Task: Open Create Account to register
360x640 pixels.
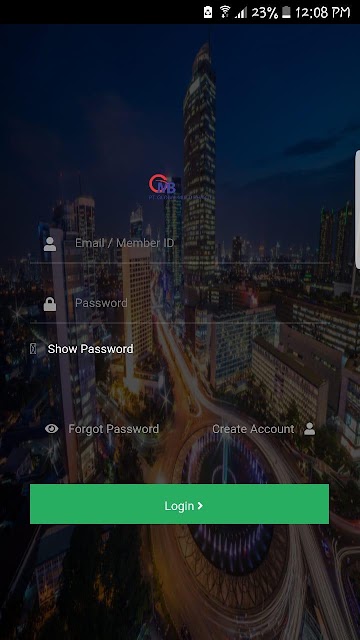Action: (253, 429)
